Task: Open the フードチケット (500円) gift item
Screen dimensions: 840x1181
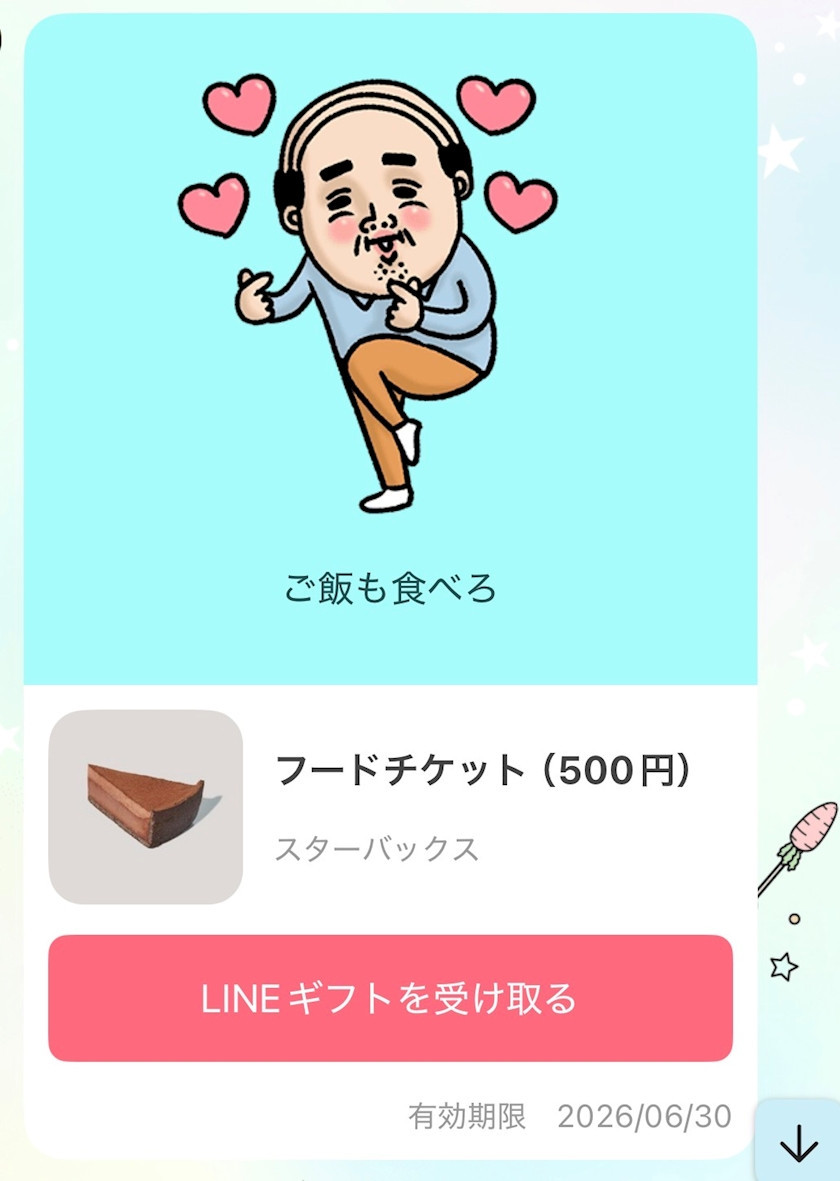Action: tap(482, 771)
